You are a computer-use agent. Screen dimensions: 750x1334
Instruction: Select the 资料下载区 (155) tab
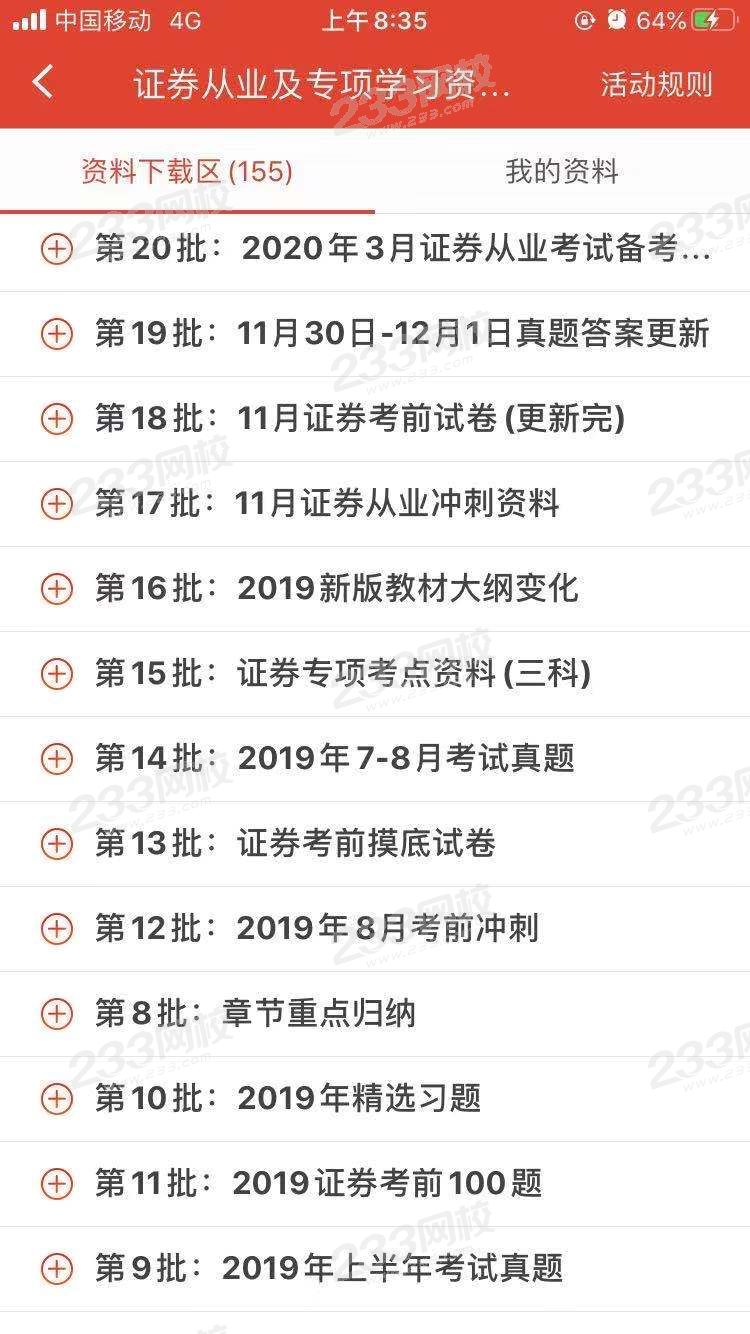pyautogui.click(x=187, y=172)
